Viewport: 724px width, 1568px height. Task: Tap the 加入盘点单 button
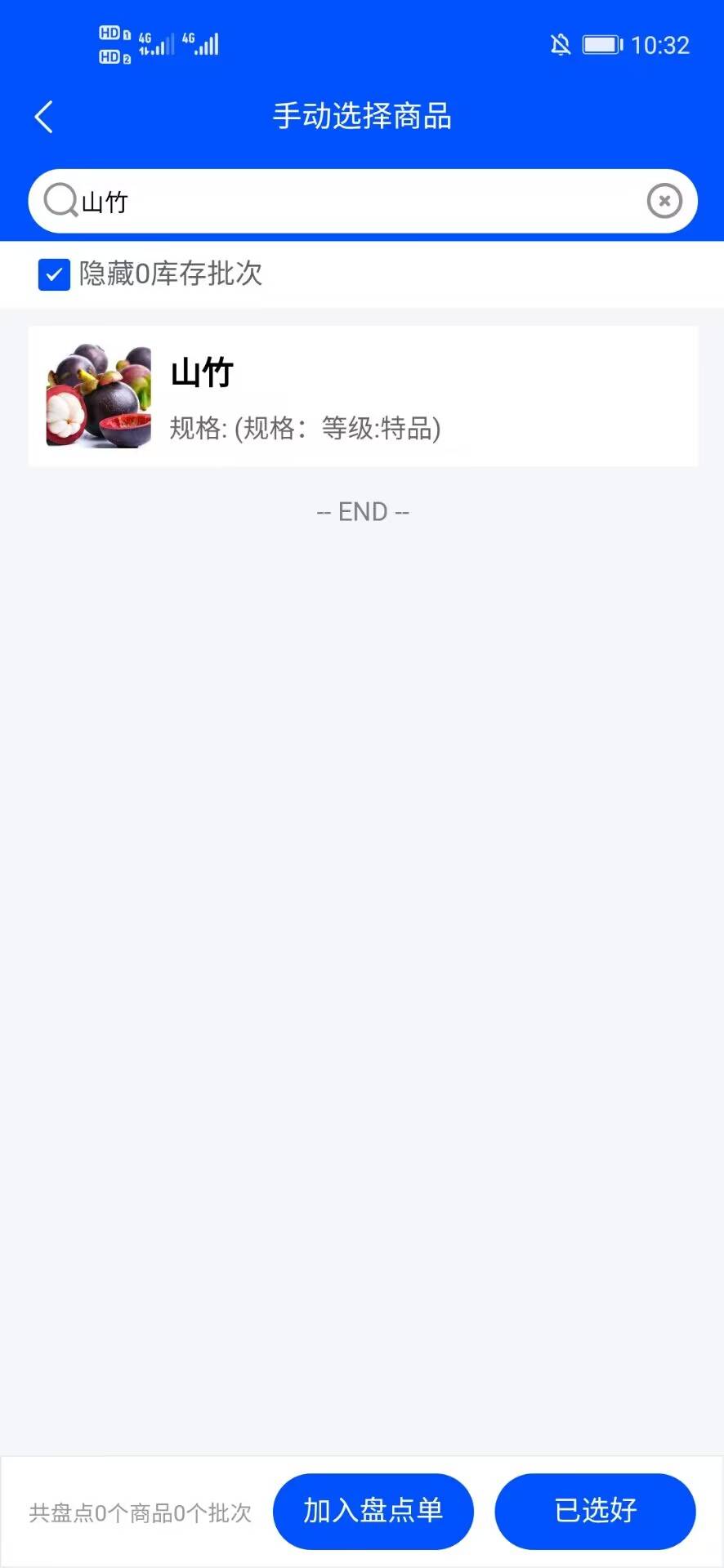tap(373, 1511)
